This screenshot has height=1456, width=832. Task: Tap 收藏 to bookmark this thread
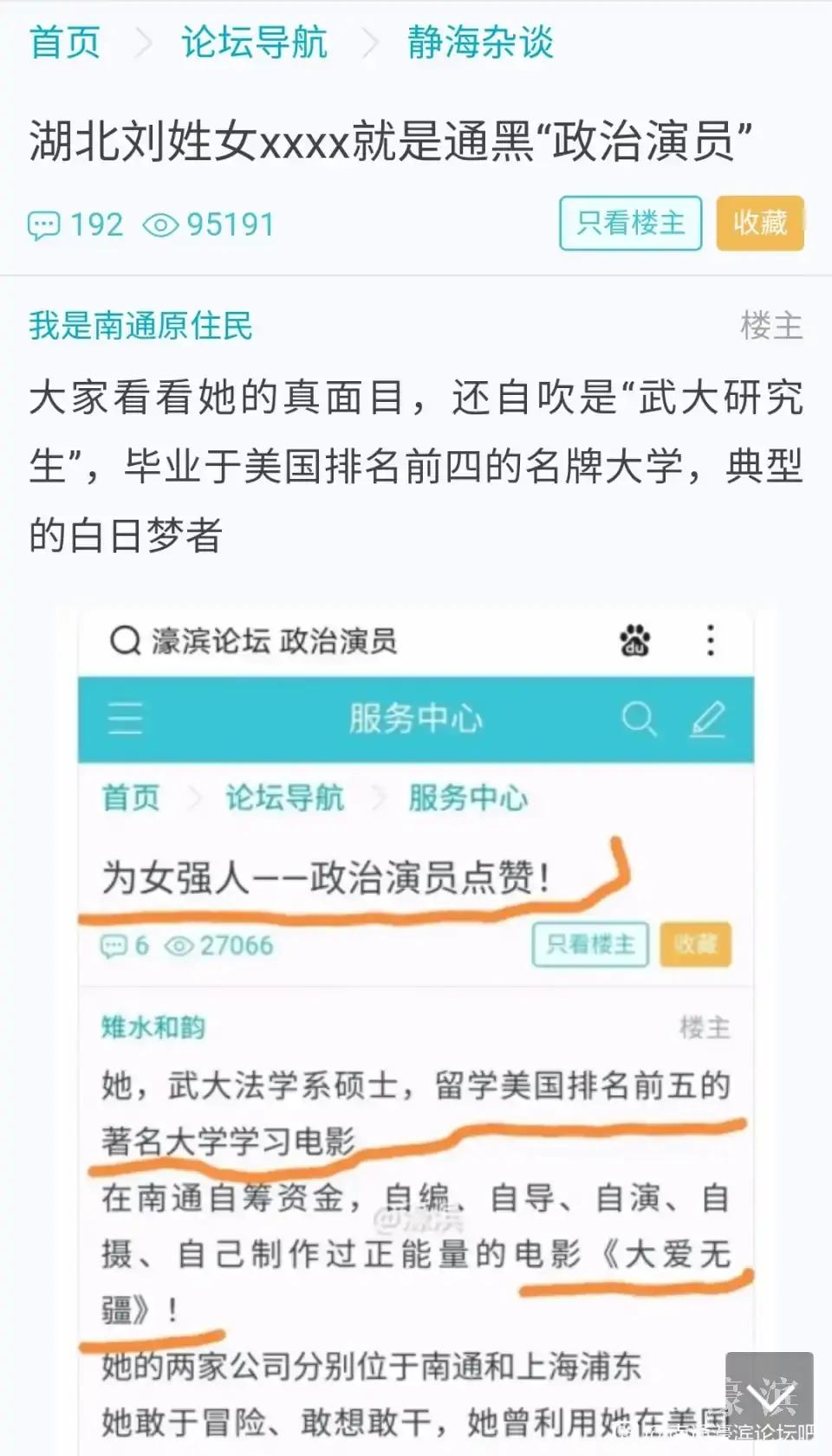(760, 223)
